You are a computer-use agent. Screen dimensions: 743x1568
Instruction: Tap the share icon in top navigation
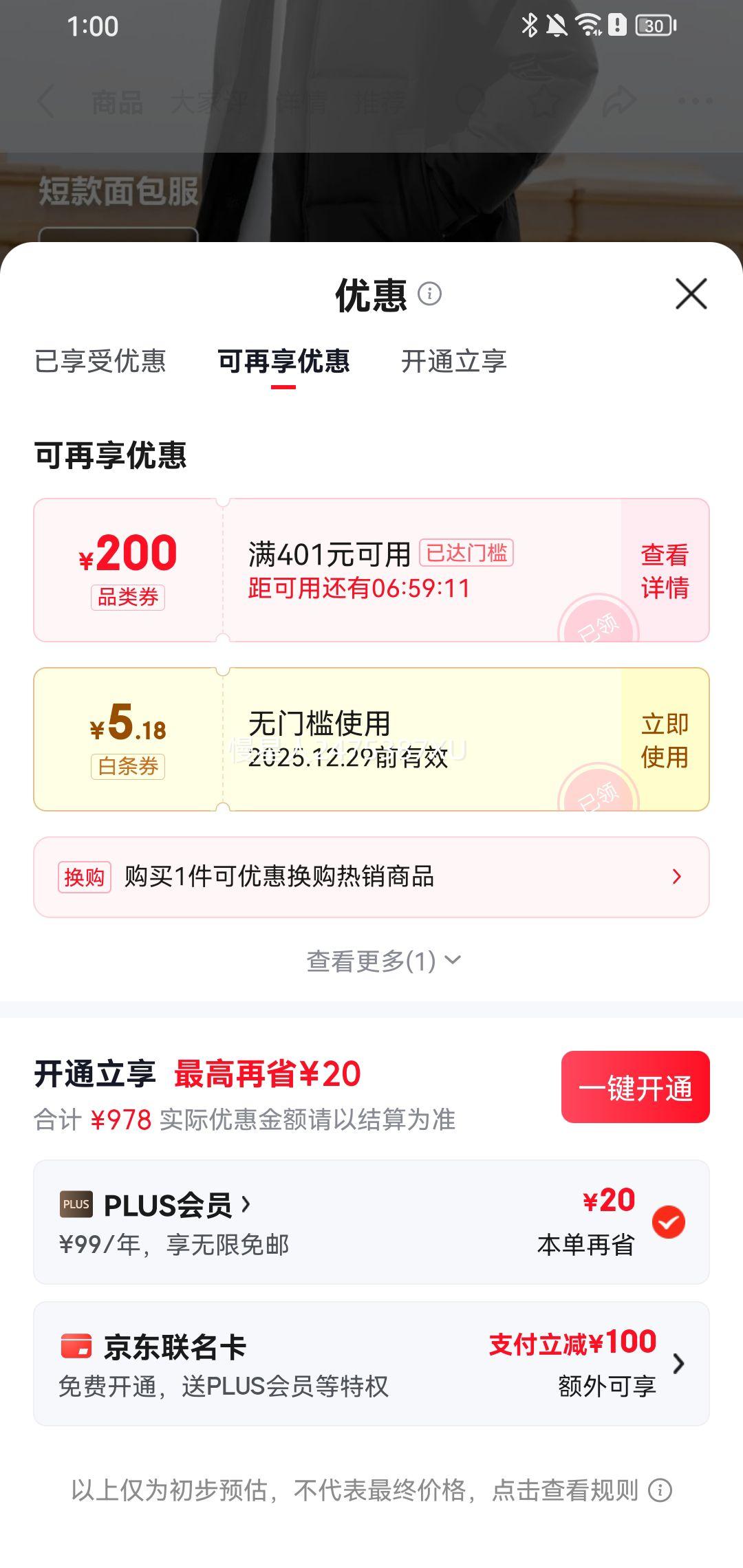coord(618,102)
